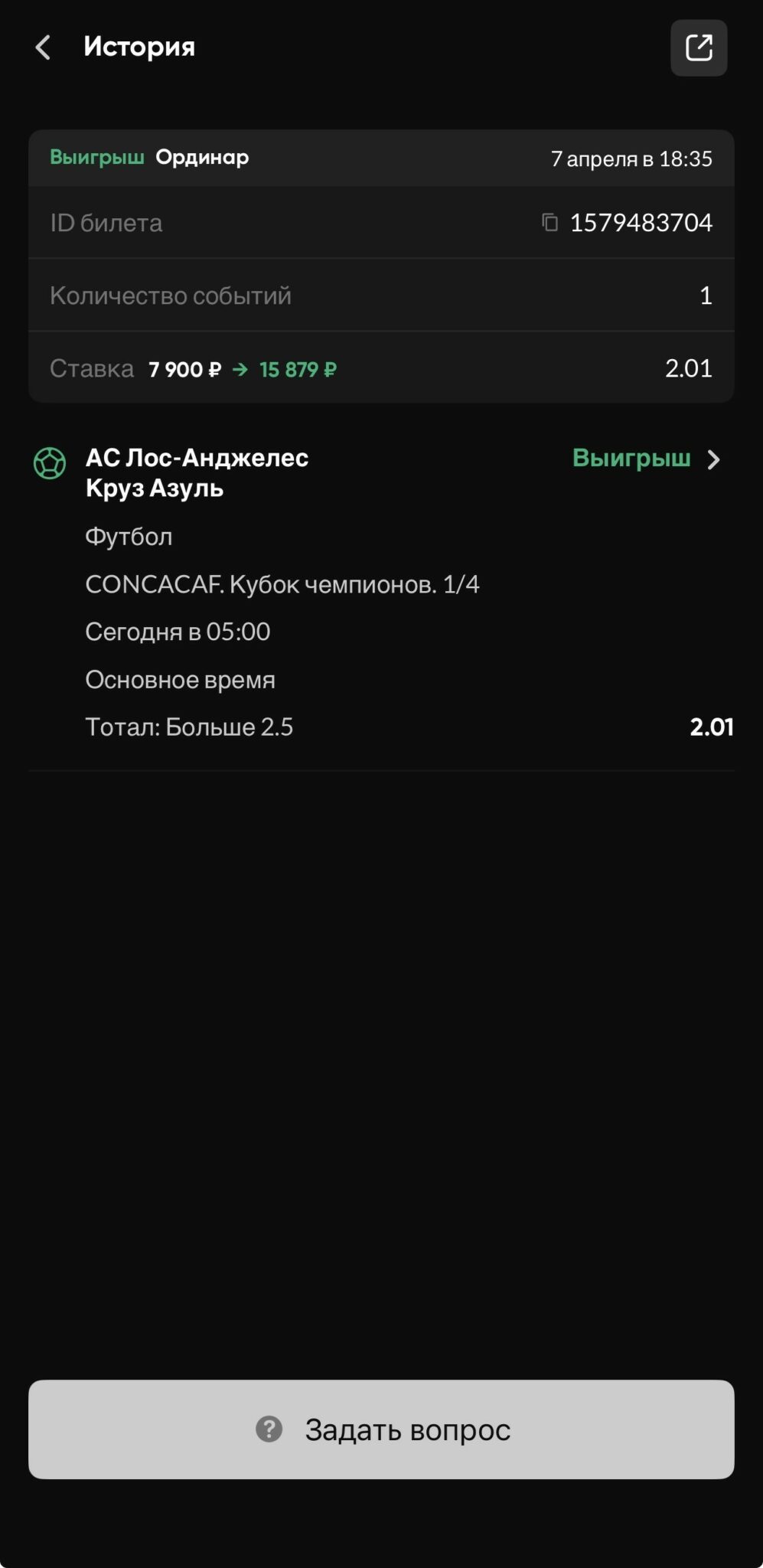Go back from the История screen
The width and height of the screenshot is (763, 1568).
[x=43, y=47]
